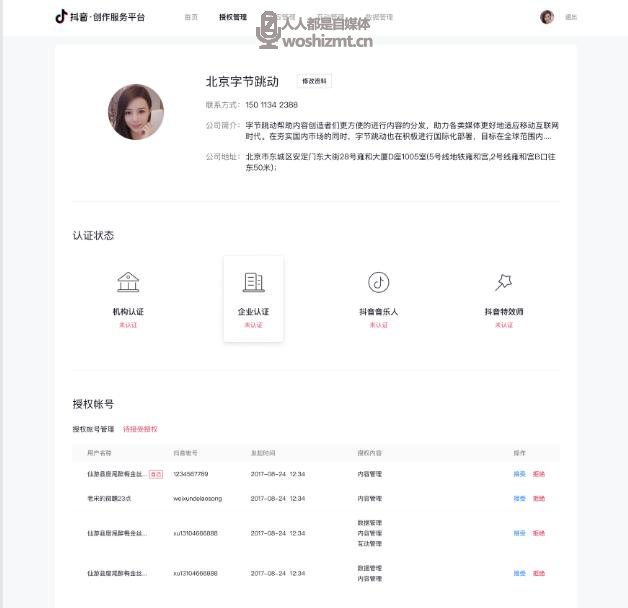The image size is (628, 608).
Task: Open the 机构认证 certification card
Action: click(x=128, y=297)
